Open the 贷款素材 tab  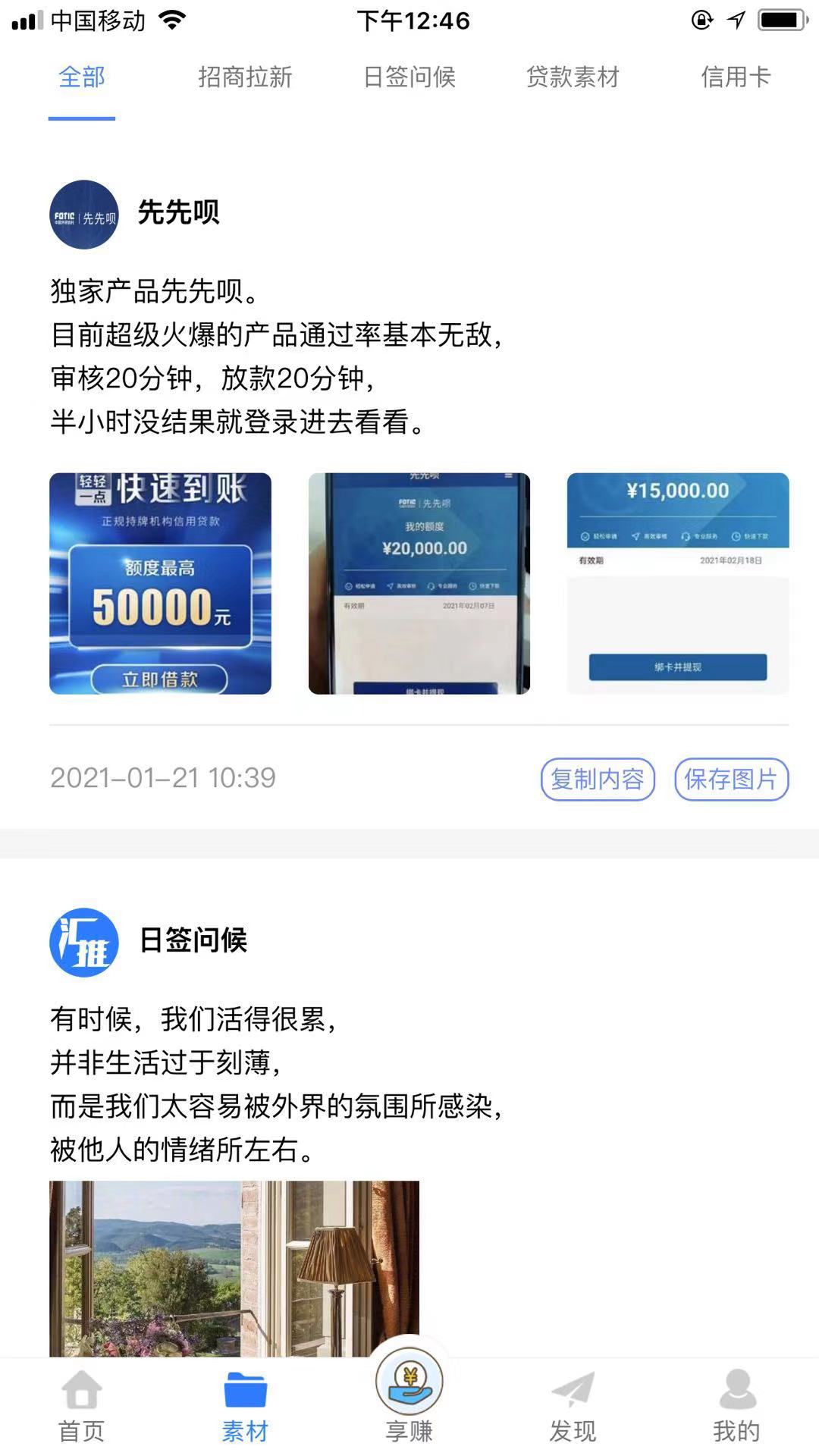pos(573,77)
